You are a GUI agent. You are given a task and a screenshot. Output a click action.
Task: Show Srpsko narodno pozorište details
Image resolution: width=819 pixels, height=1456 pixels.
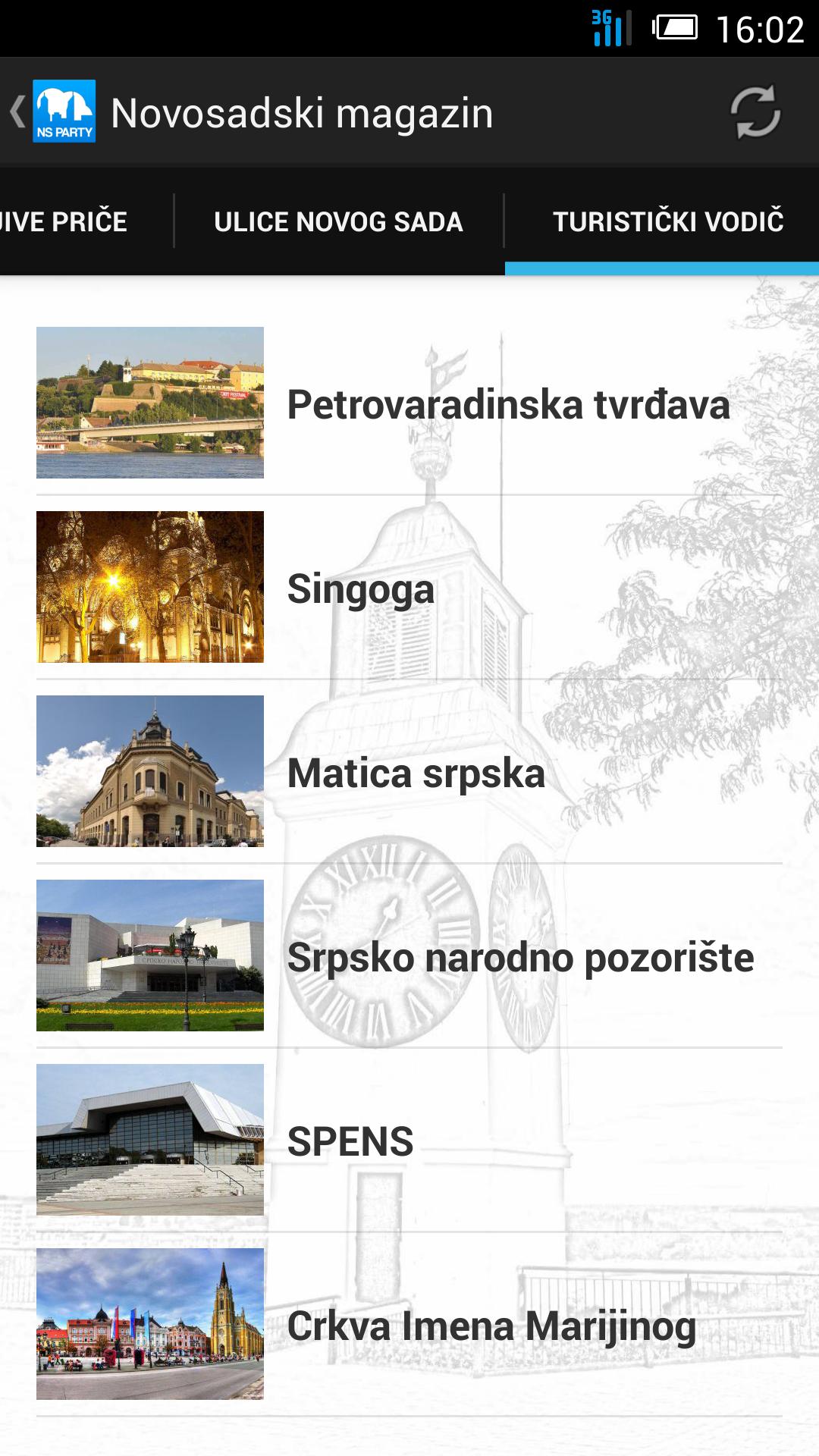pos(409,956)
